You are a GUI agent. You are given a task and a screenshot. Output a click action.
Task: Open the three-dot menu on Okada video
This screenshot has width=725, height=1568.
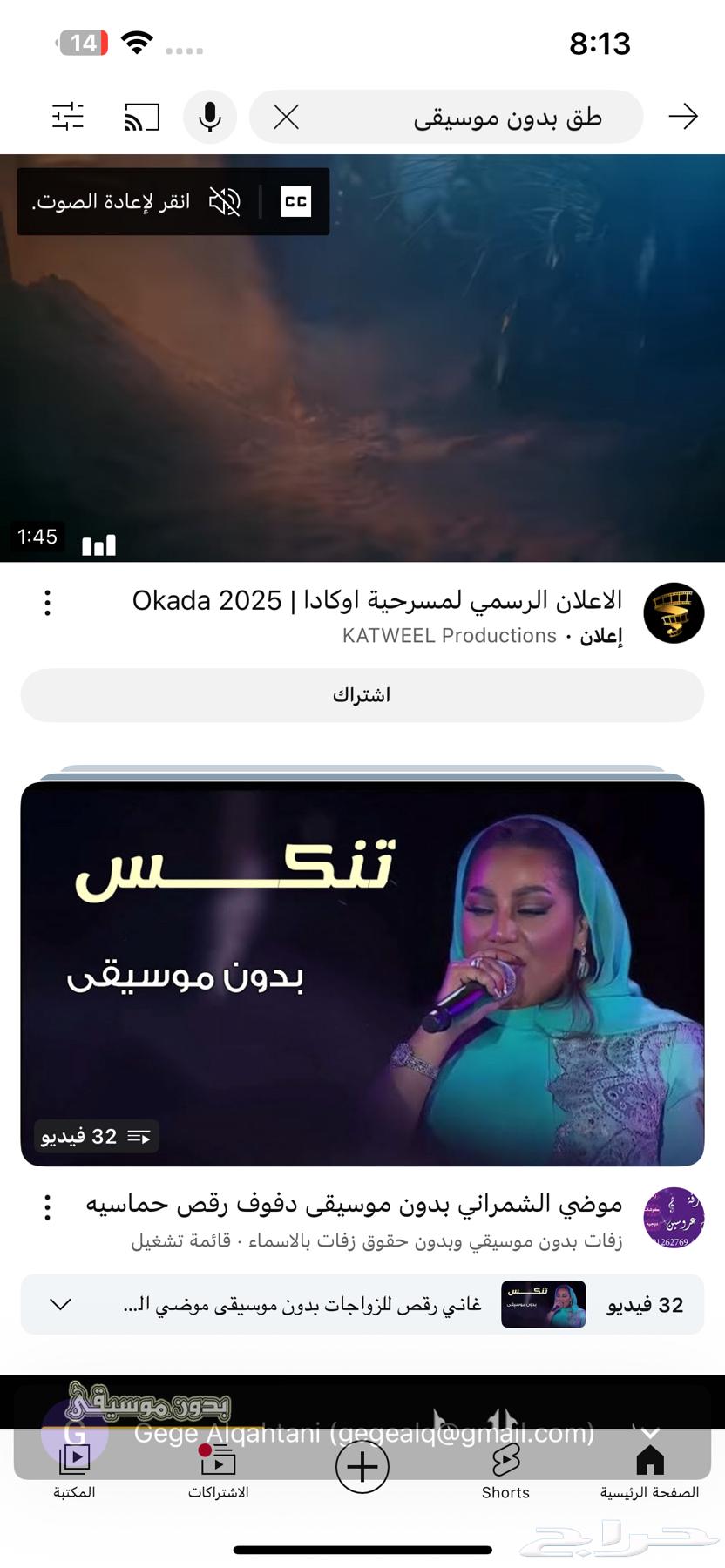click(x=46, y=602)
